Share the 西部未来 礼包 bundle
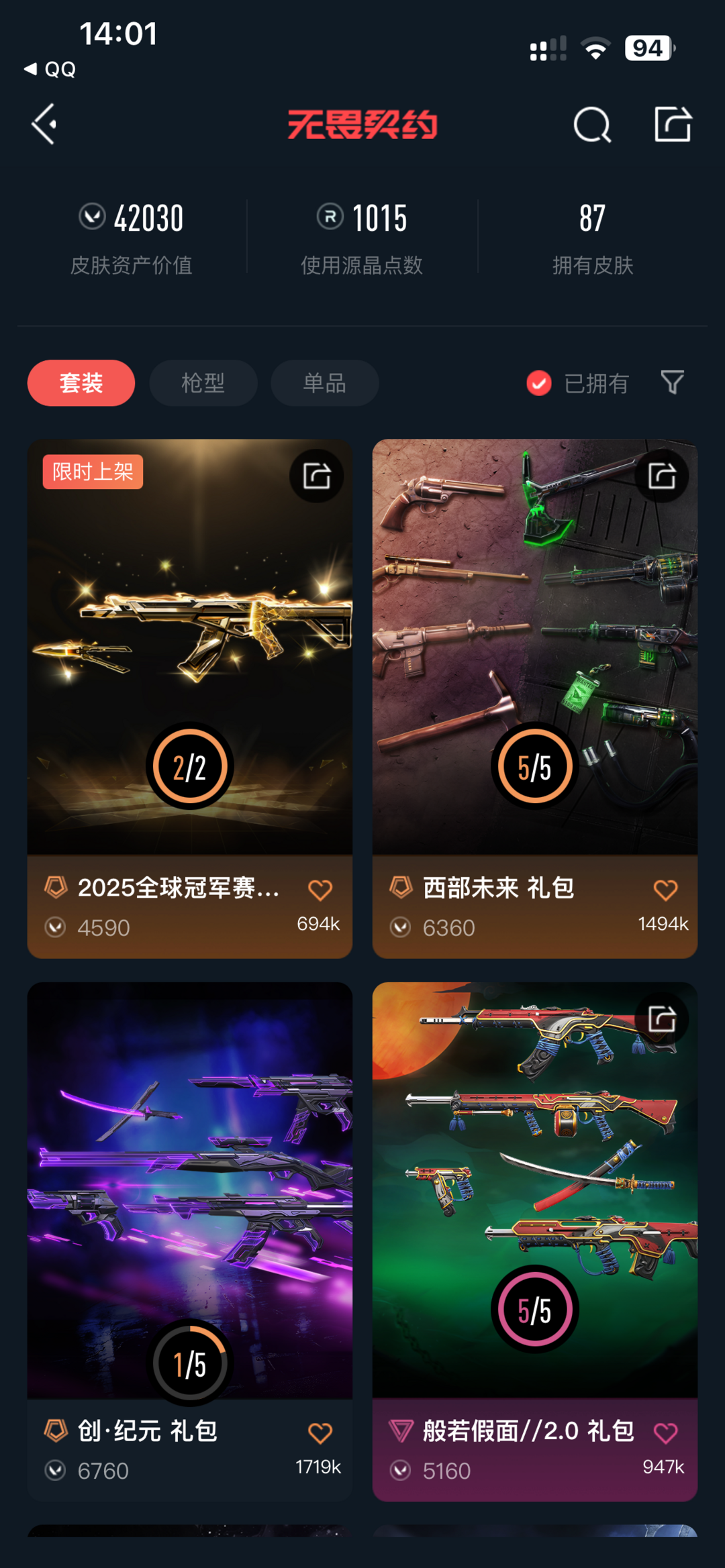This screenshot has height=1568, width=725. tap(662, 476)
